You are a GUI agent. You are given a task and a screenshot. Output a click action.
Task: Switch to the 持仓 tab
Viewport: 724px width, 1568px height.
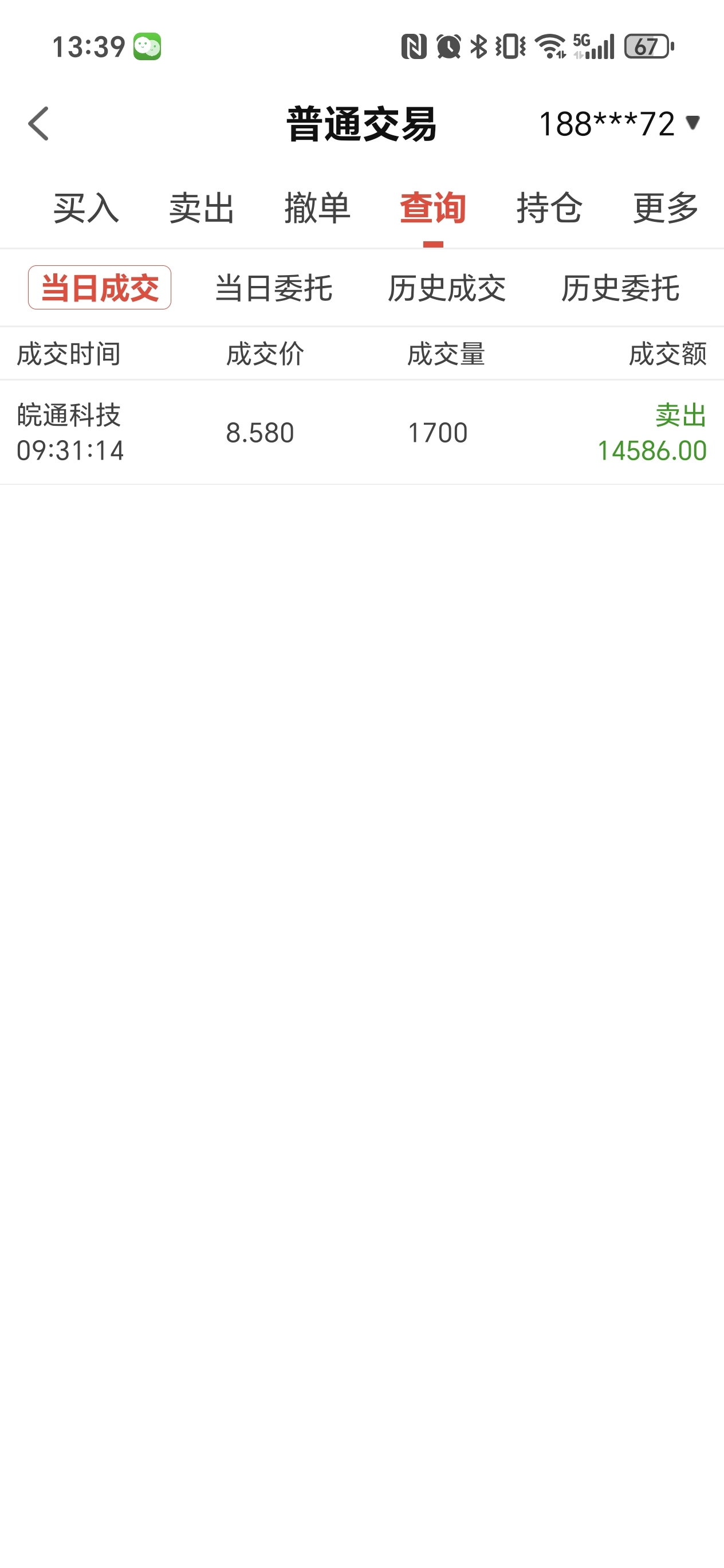pyautogui.click(x=549, y=208)
